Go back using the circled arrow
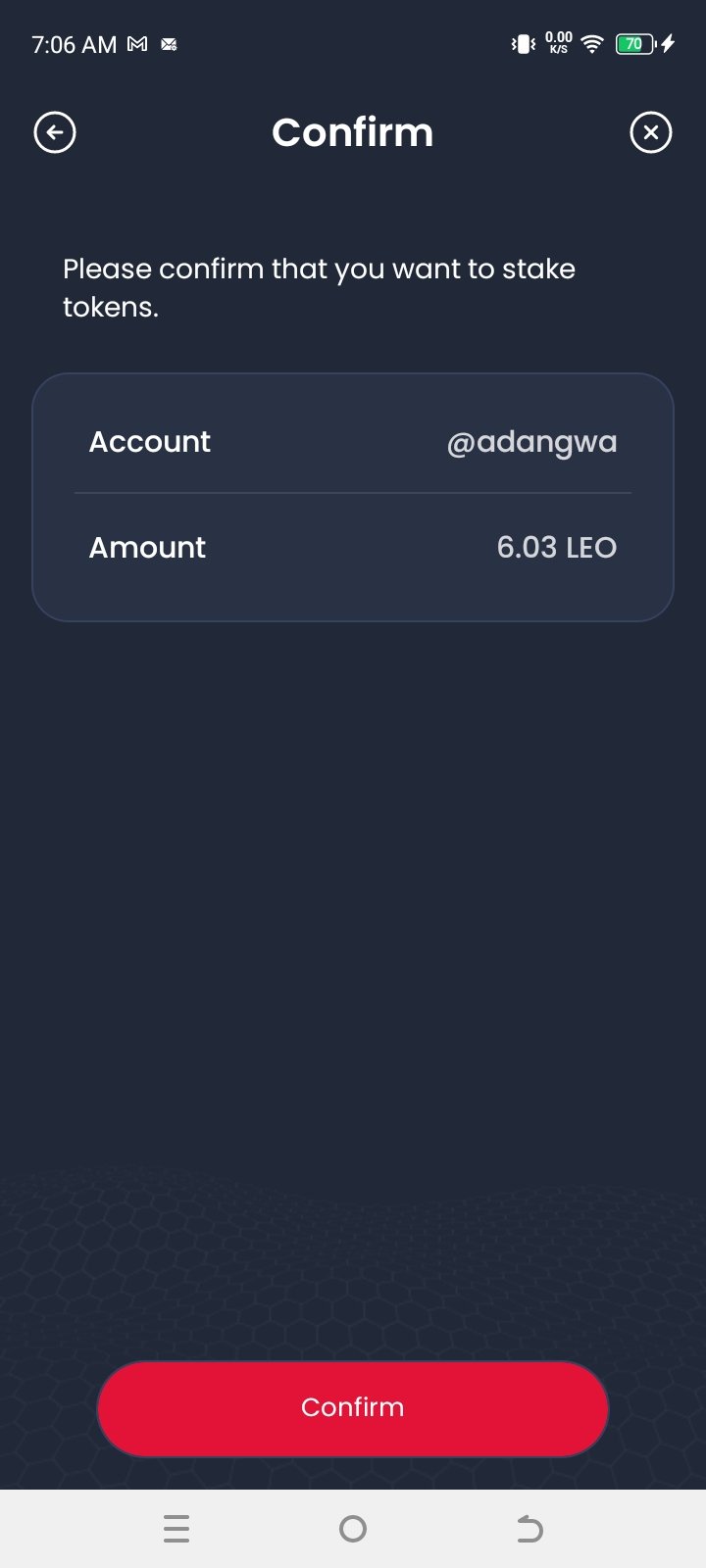The height and width of the screenshot is (1568, 706). (55, 132)
